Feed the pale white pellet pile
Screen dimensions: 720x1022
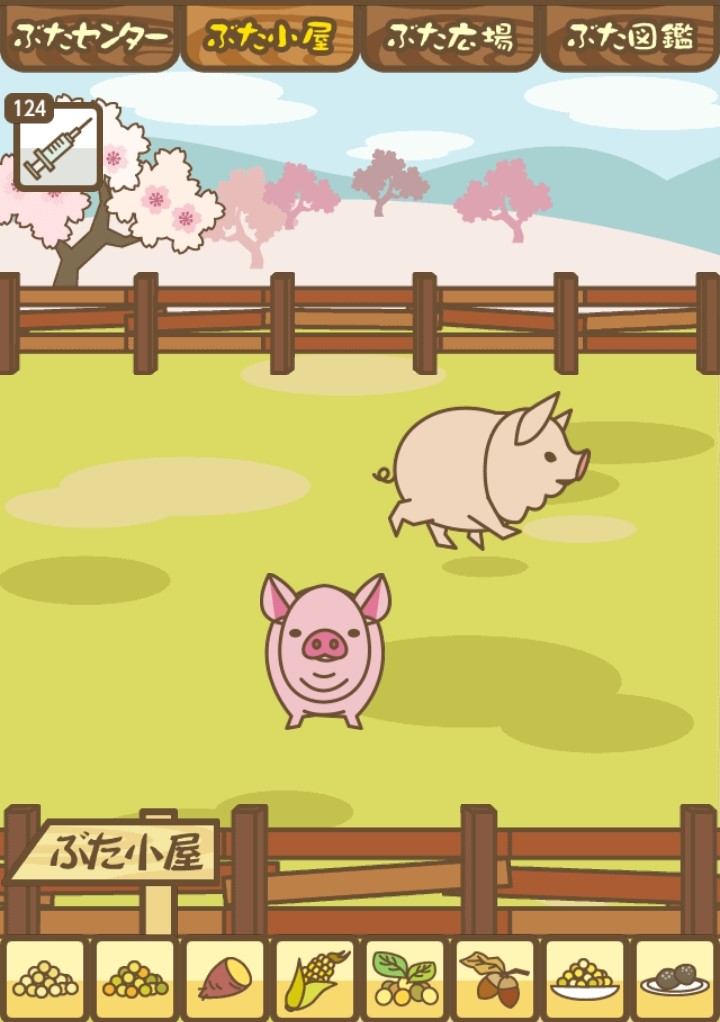coord(45,980)
